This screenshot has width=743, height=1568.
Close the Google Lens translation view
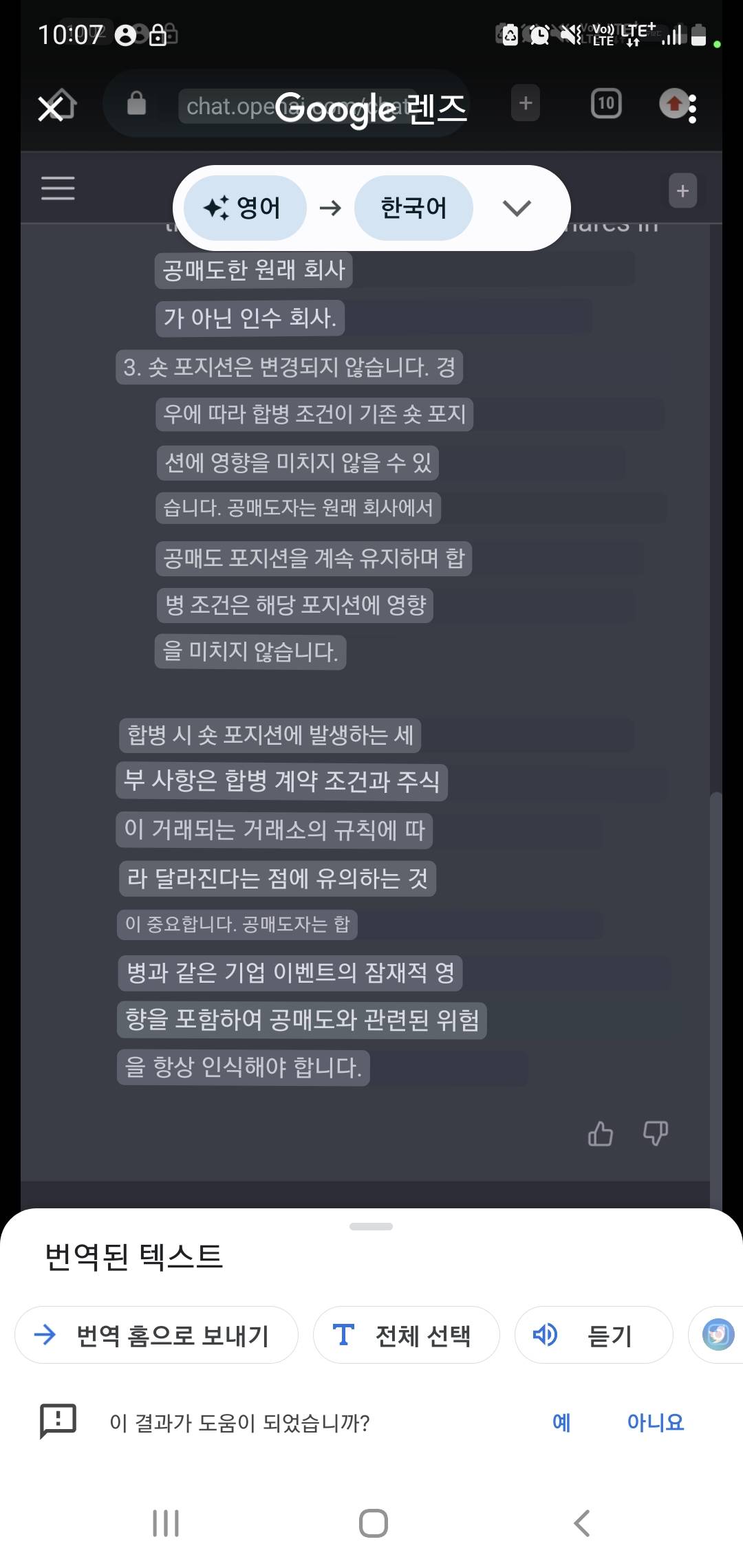(x=50, y=108)
